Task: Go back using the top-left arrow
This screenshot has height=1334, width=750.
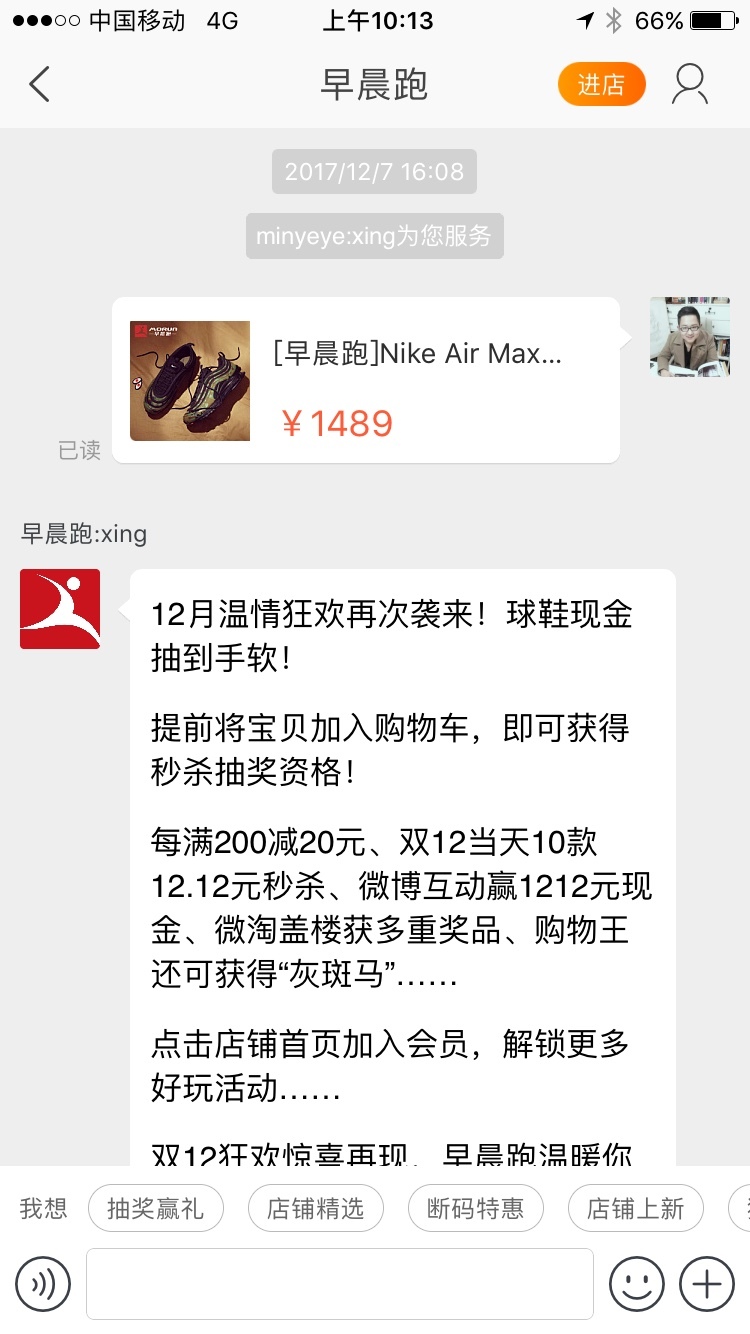Action: click(39, 85)
